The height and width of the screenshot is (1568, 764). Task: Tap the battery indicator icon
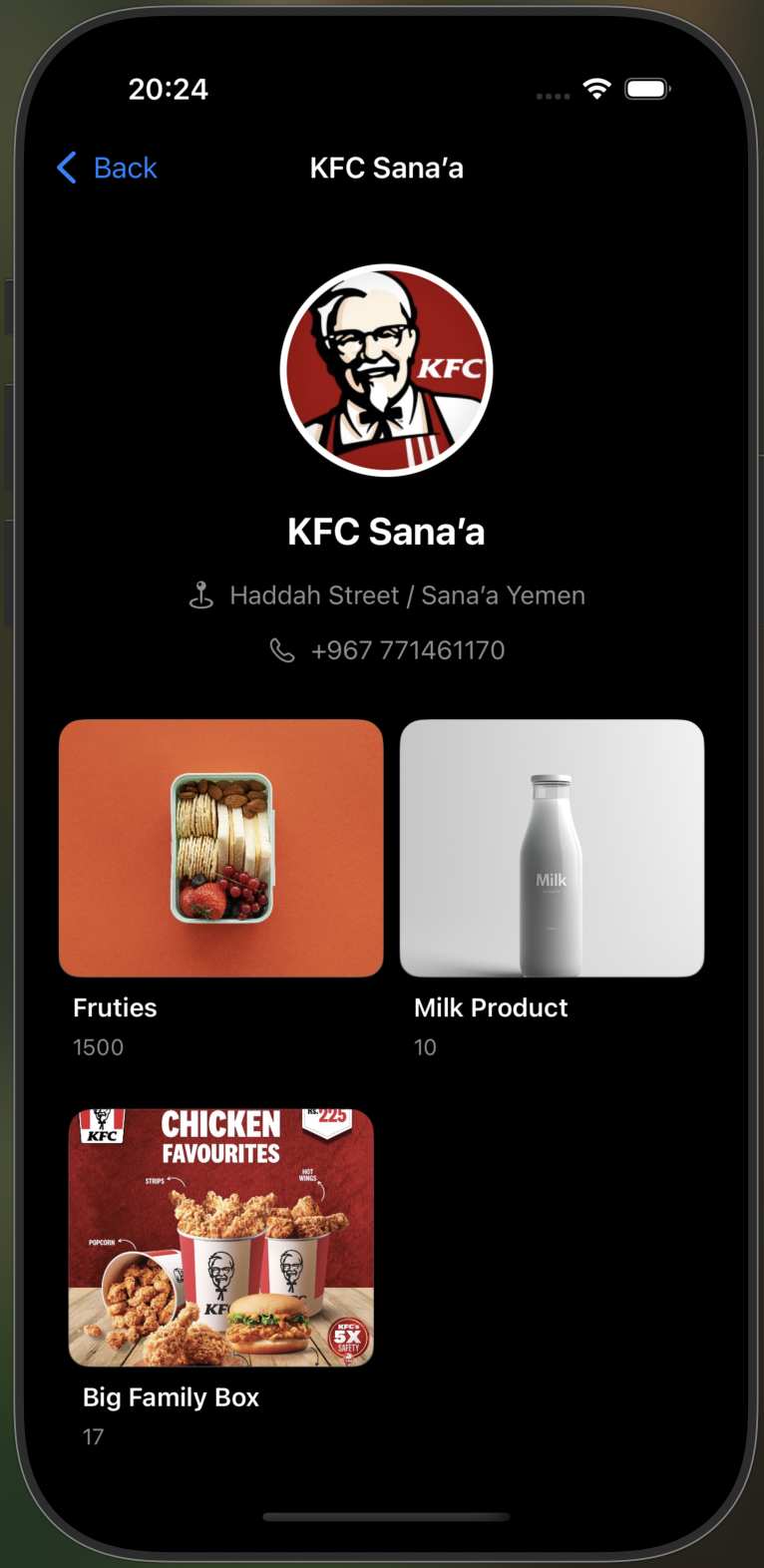pyautogui.click(x=646, y=88)
